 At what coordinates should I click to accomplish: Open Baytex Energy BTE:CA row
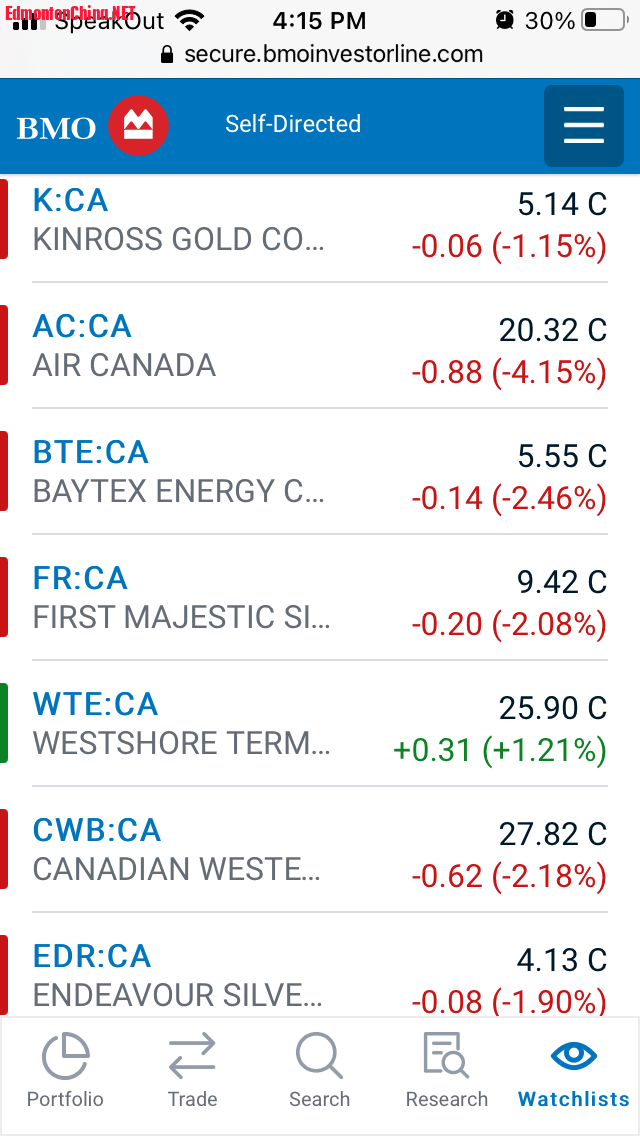point(320,472)
